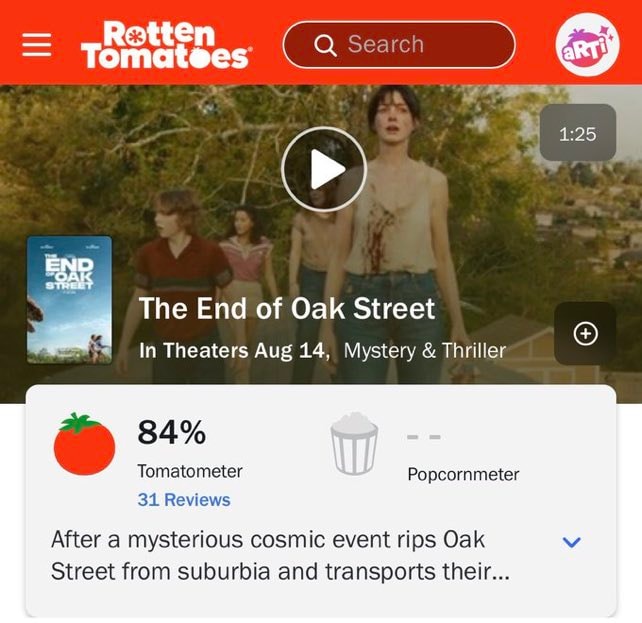Screen dimensions: 642x623
Task: Tap the Tomatometer score
Action: click(x=172, y=432)
